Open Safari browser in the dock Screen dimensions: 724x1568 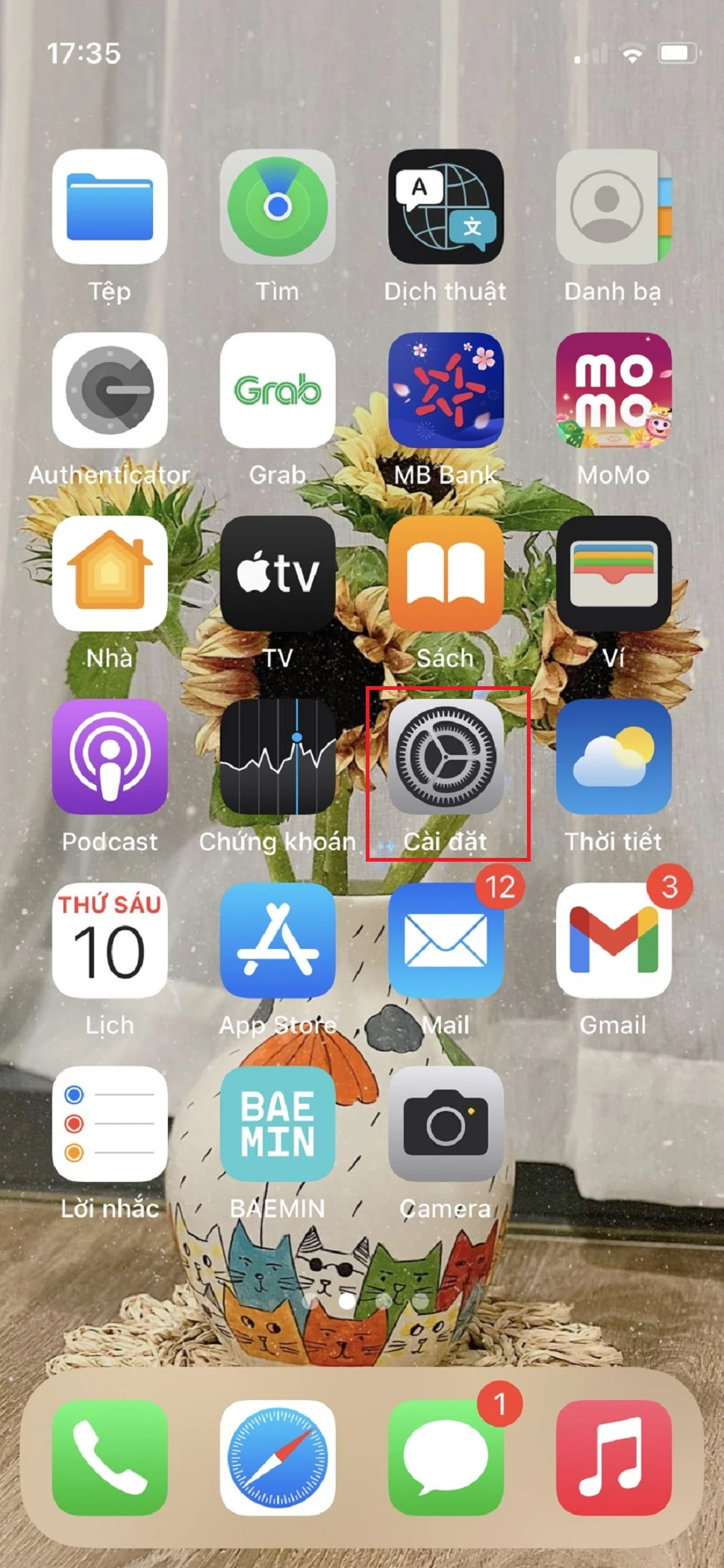(x=278, y=1457)
